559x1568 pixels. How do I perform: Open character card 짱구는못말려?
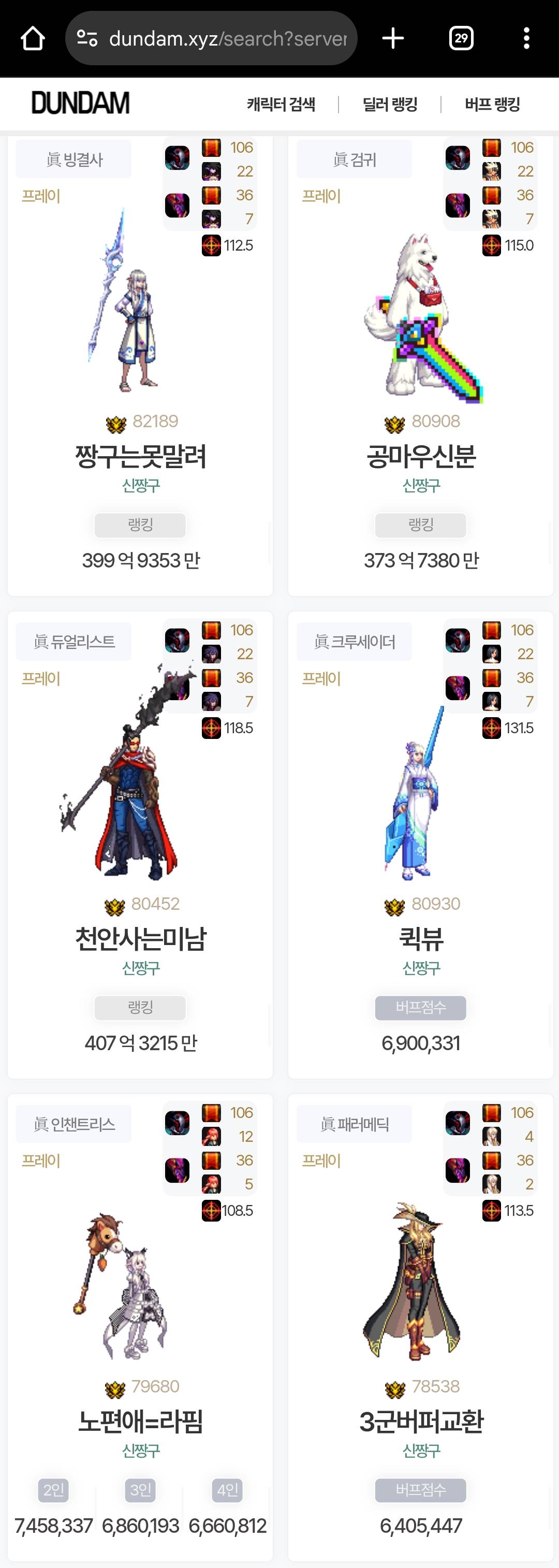[x=140, y=457]
